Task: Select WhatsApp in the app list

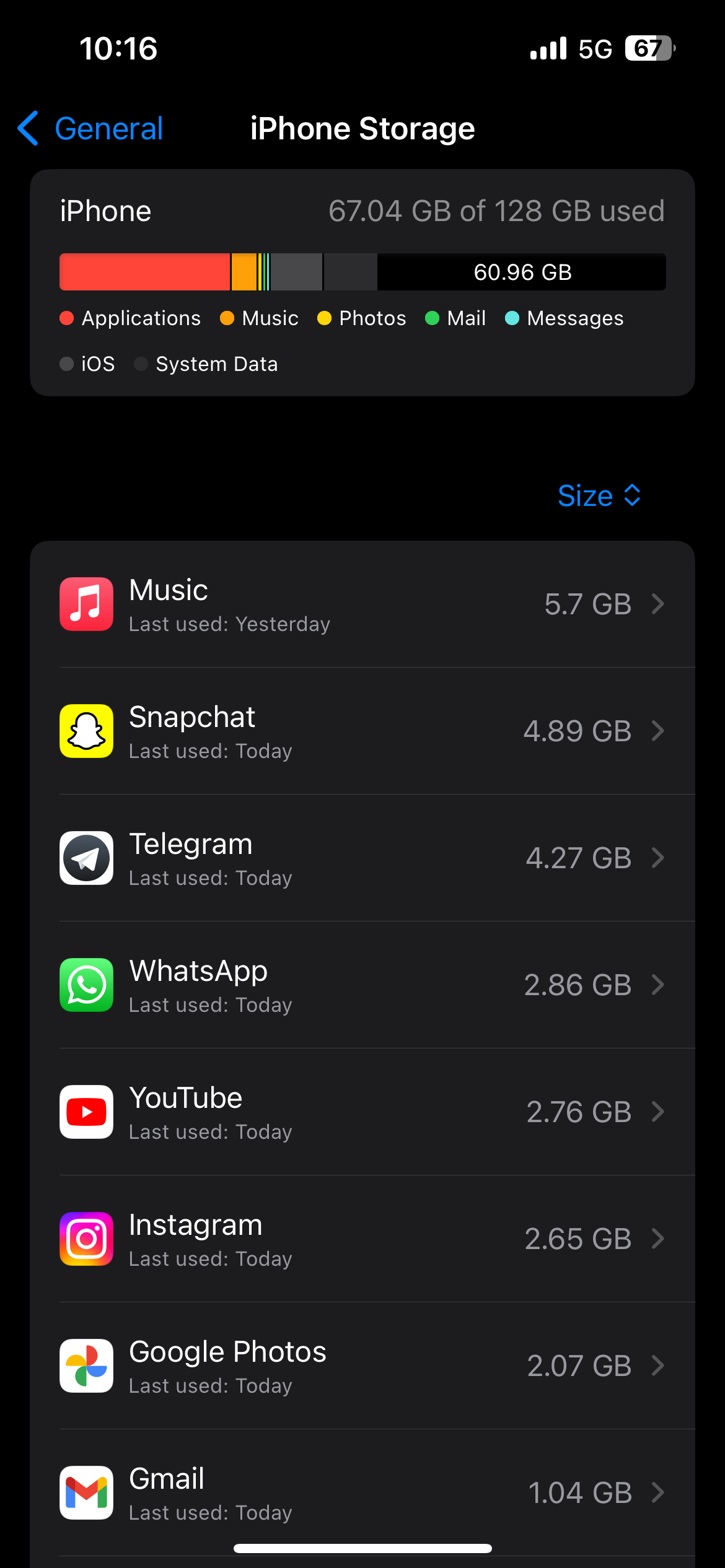Action: pyautogui.click(x=362, y=985)
